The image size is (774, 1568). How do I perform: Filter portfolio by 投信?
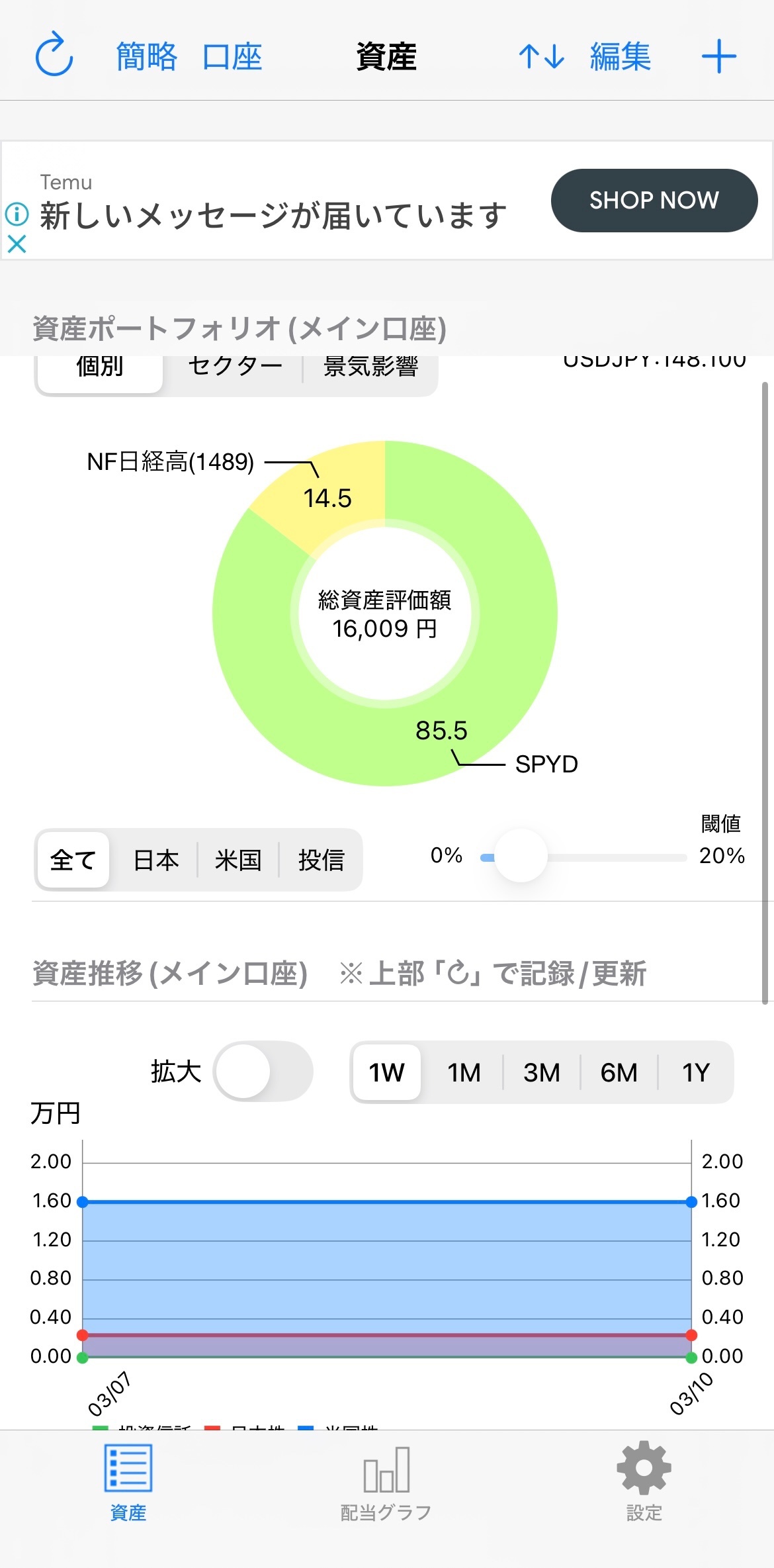pyautogui.click(x=321, y=860)
